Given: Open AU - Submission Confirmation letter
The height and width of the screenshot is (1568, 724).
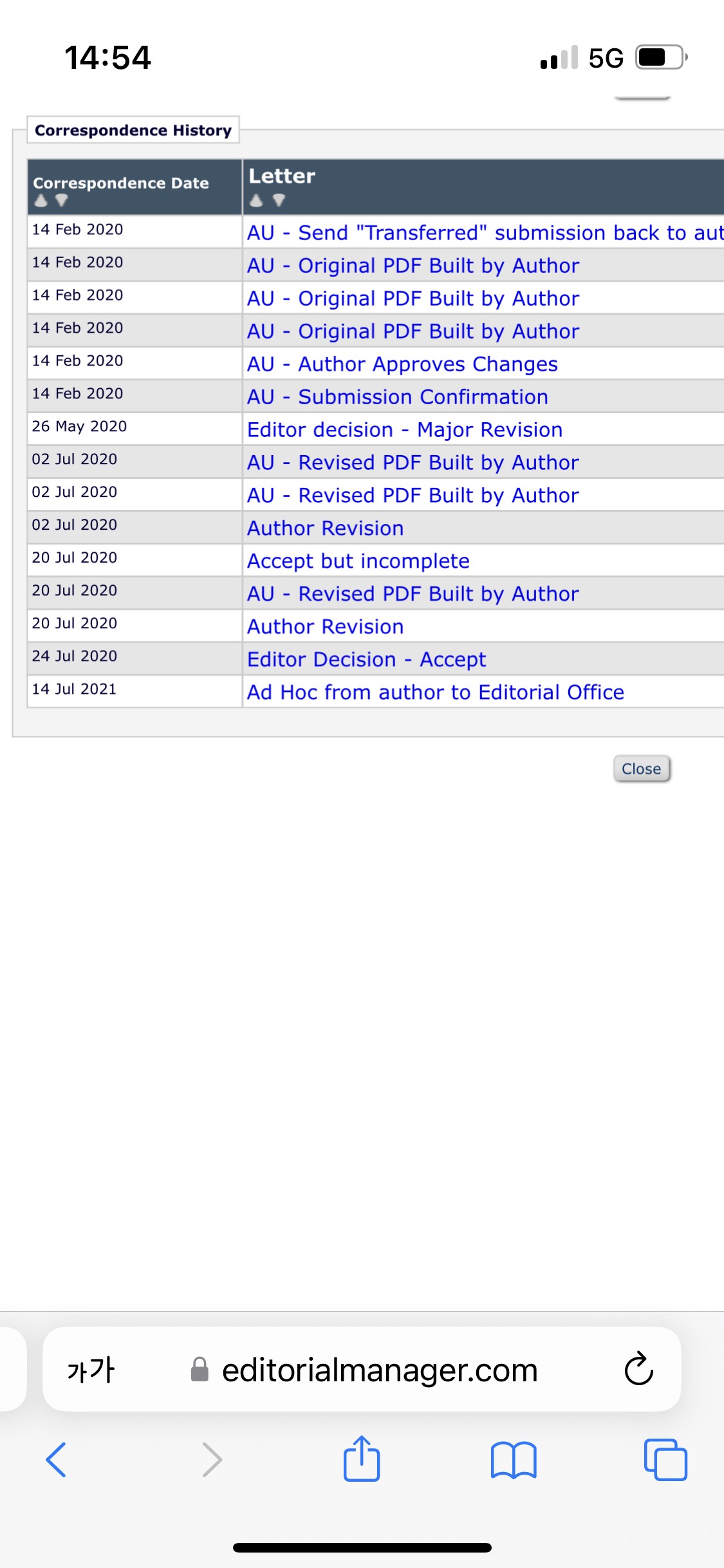Looking at the screenshot, I should [x=397, y=397].
